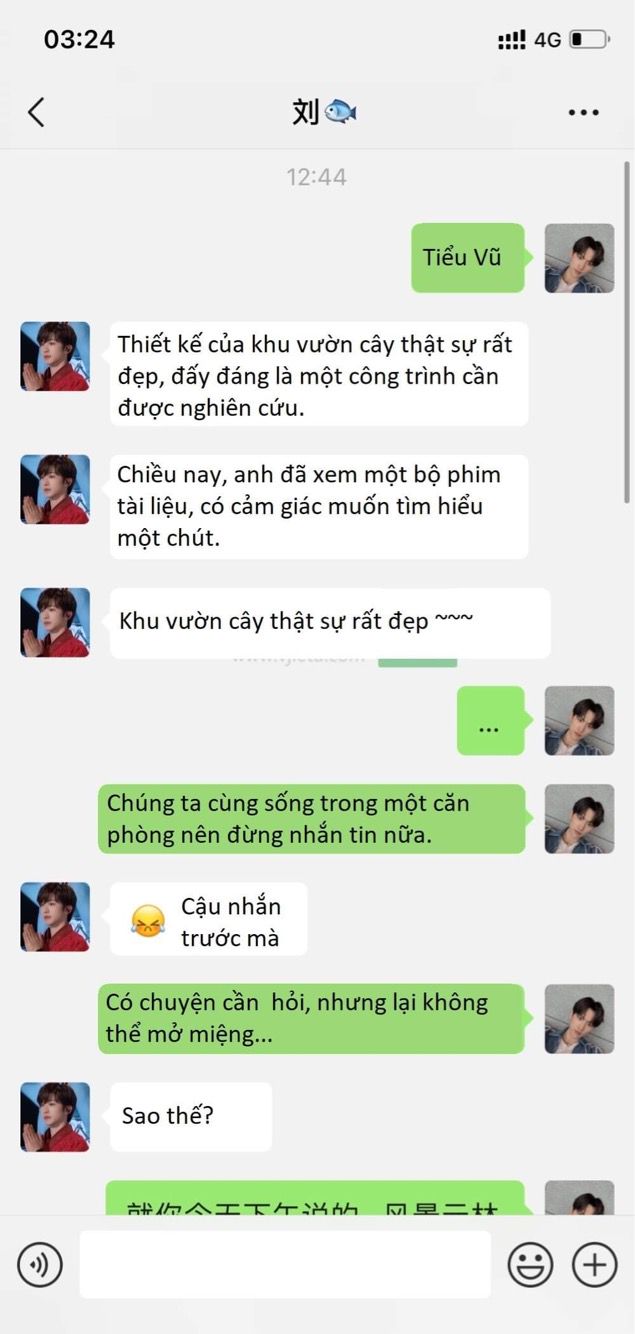635x1334 pixels.
Task: Open the emoji sticker picker
Action: click(530, 1265)
